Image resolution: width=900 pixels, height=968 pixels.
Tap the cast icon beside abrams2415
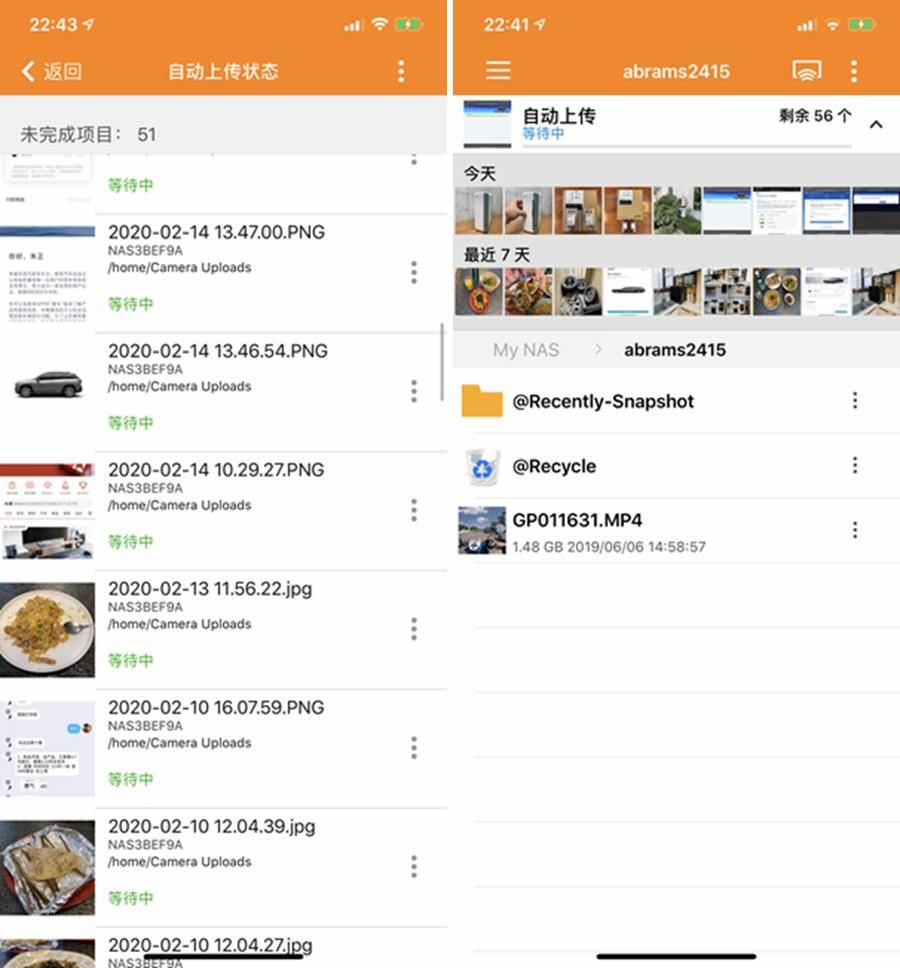806,71
